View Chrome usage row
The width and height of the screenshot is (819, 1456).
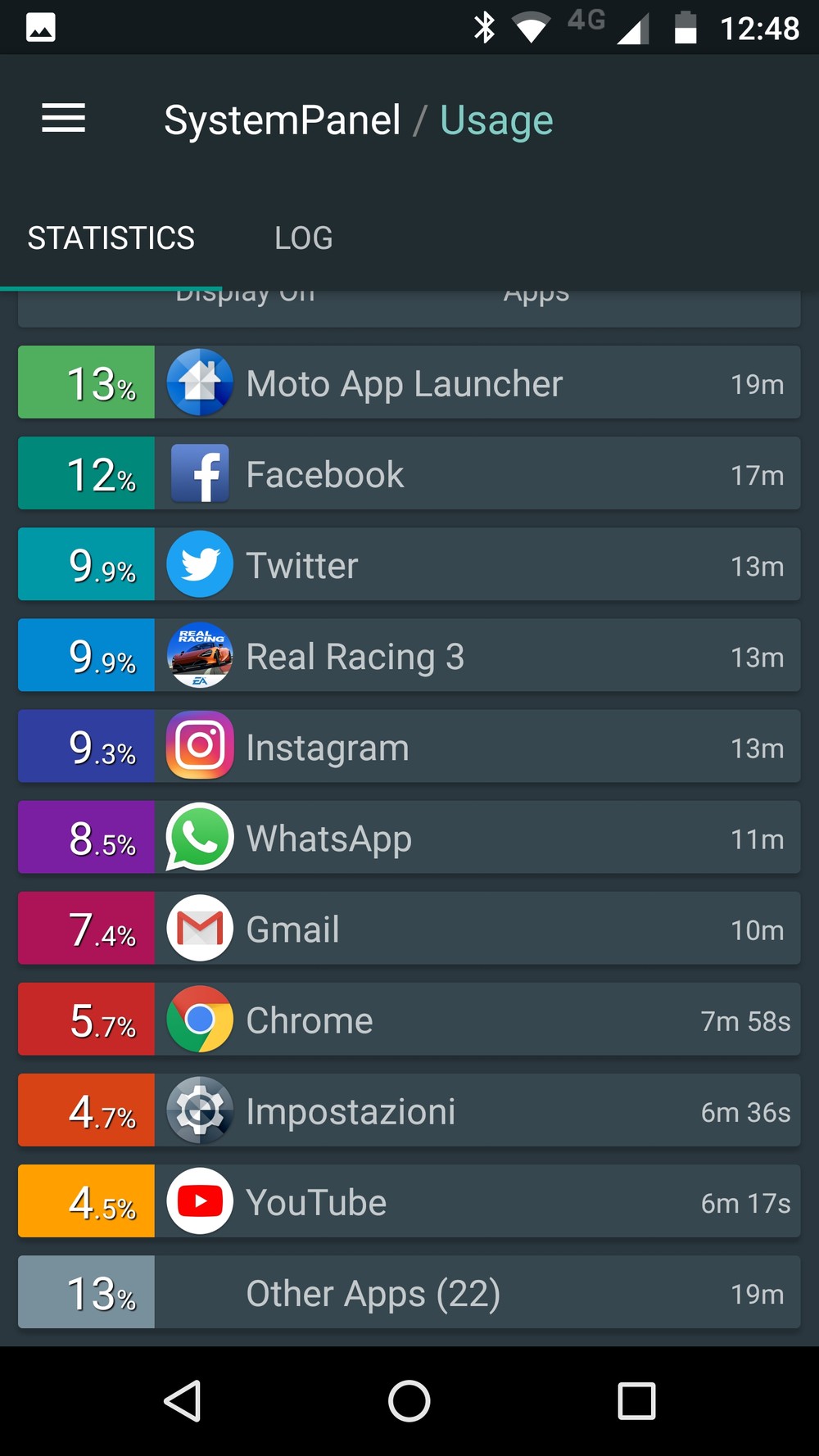pos(409,1019)
